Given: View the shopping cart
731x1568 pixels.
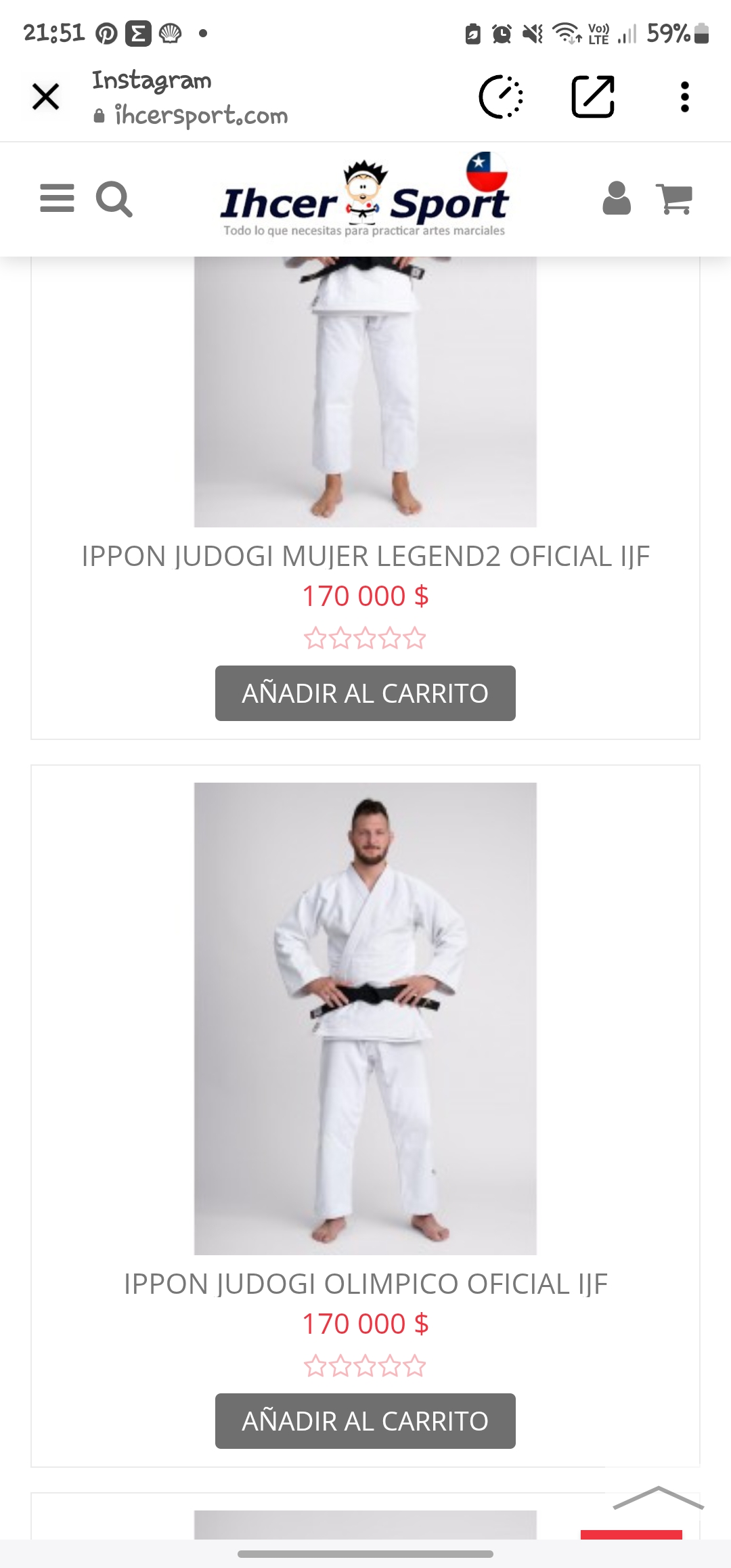Looking at the screenshot, I should pyautogui.click(x=674, y=199).
